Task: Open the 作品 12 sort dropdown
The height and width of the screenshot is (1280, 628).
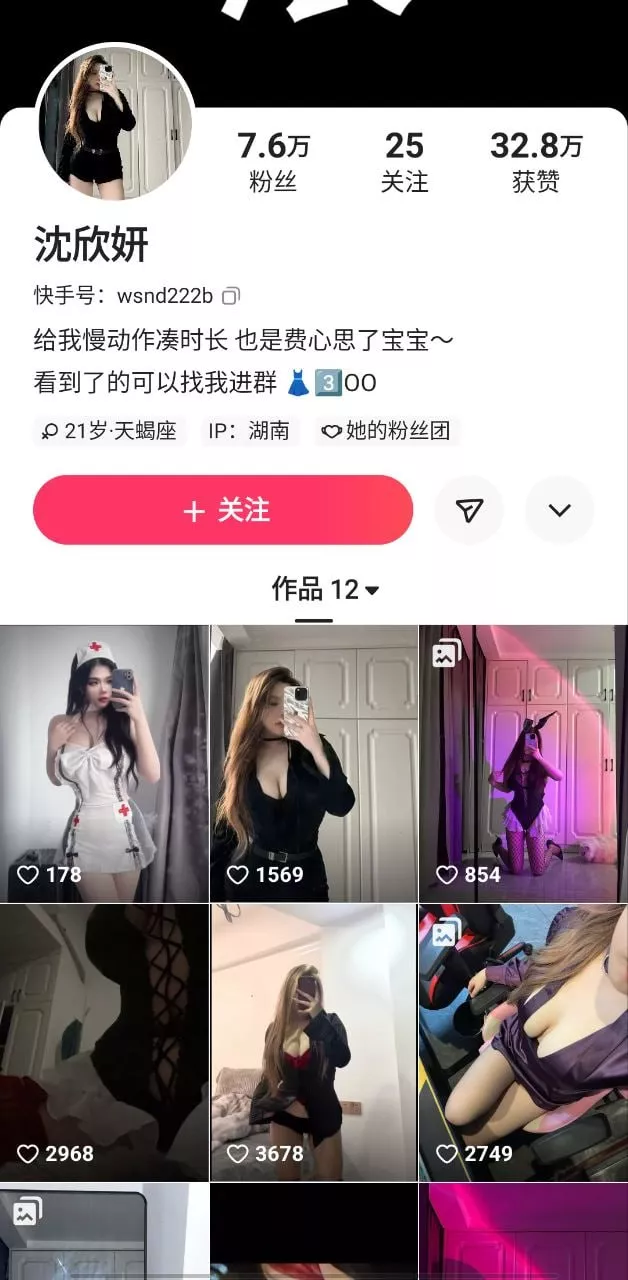Action: (x=325, y=589)
